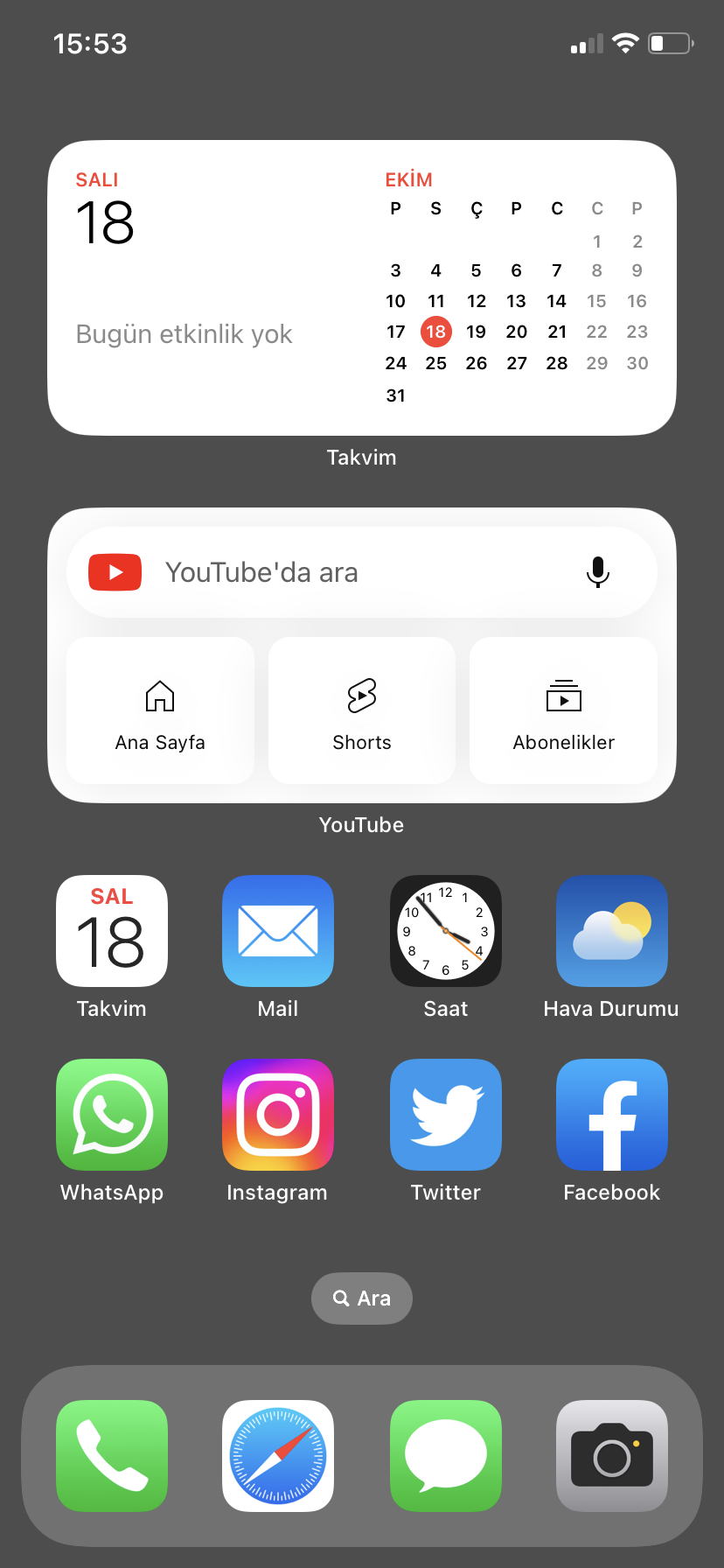The width and height of the screenshot is (724, 1568).
Task: Open Facebook
Action: point(611,1115)
